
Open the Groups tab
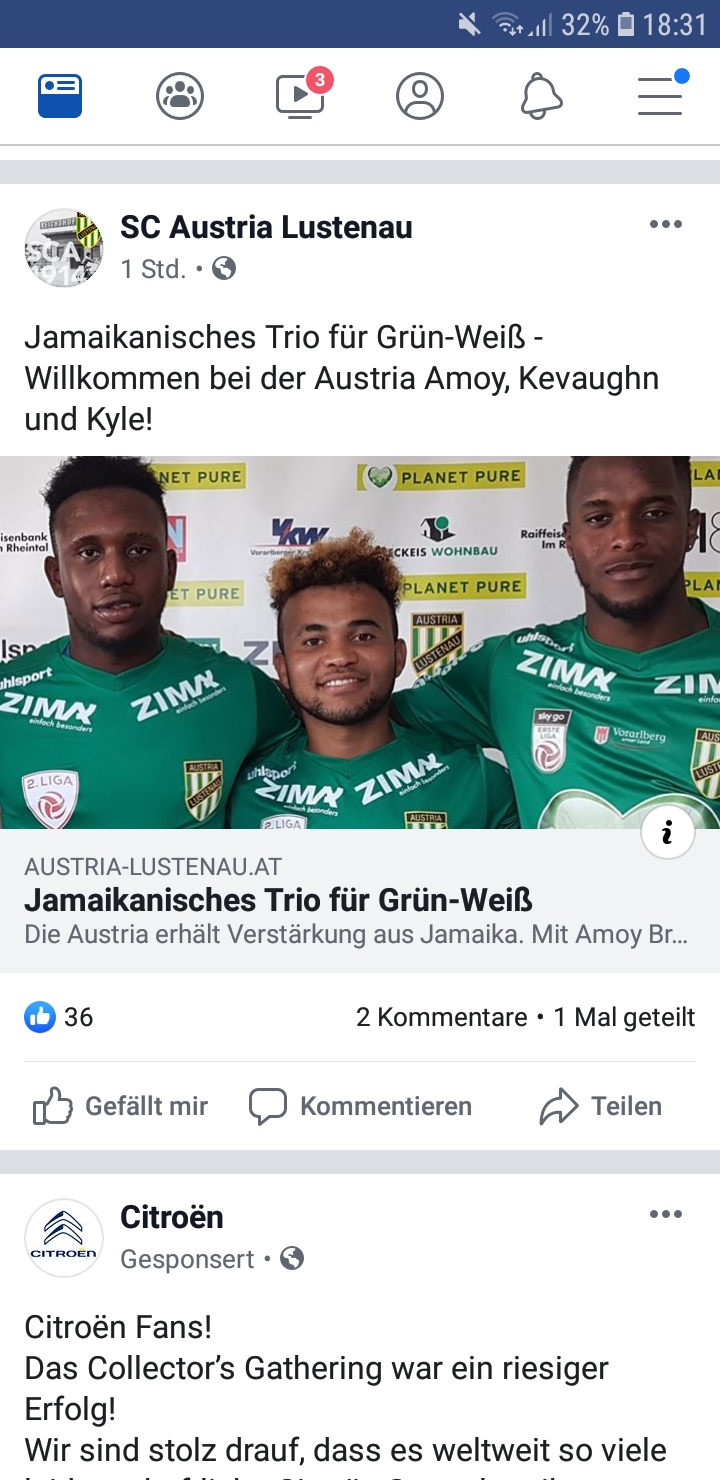point(180,97)
